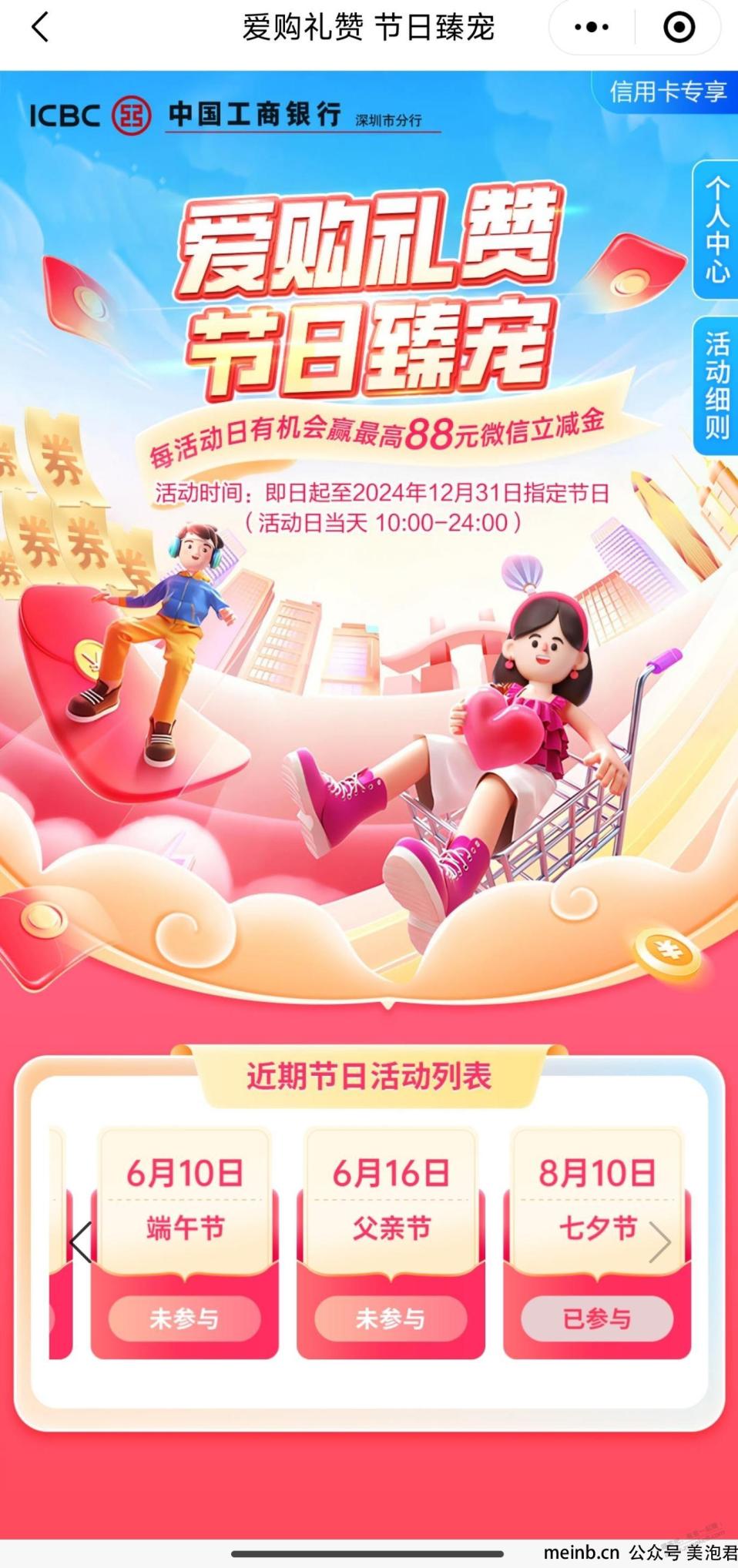Image resolution: width=738 pixels, height=1568 pixels.
Task: Tap 已参与 under 七夕节
Action: pos(597,1318)
